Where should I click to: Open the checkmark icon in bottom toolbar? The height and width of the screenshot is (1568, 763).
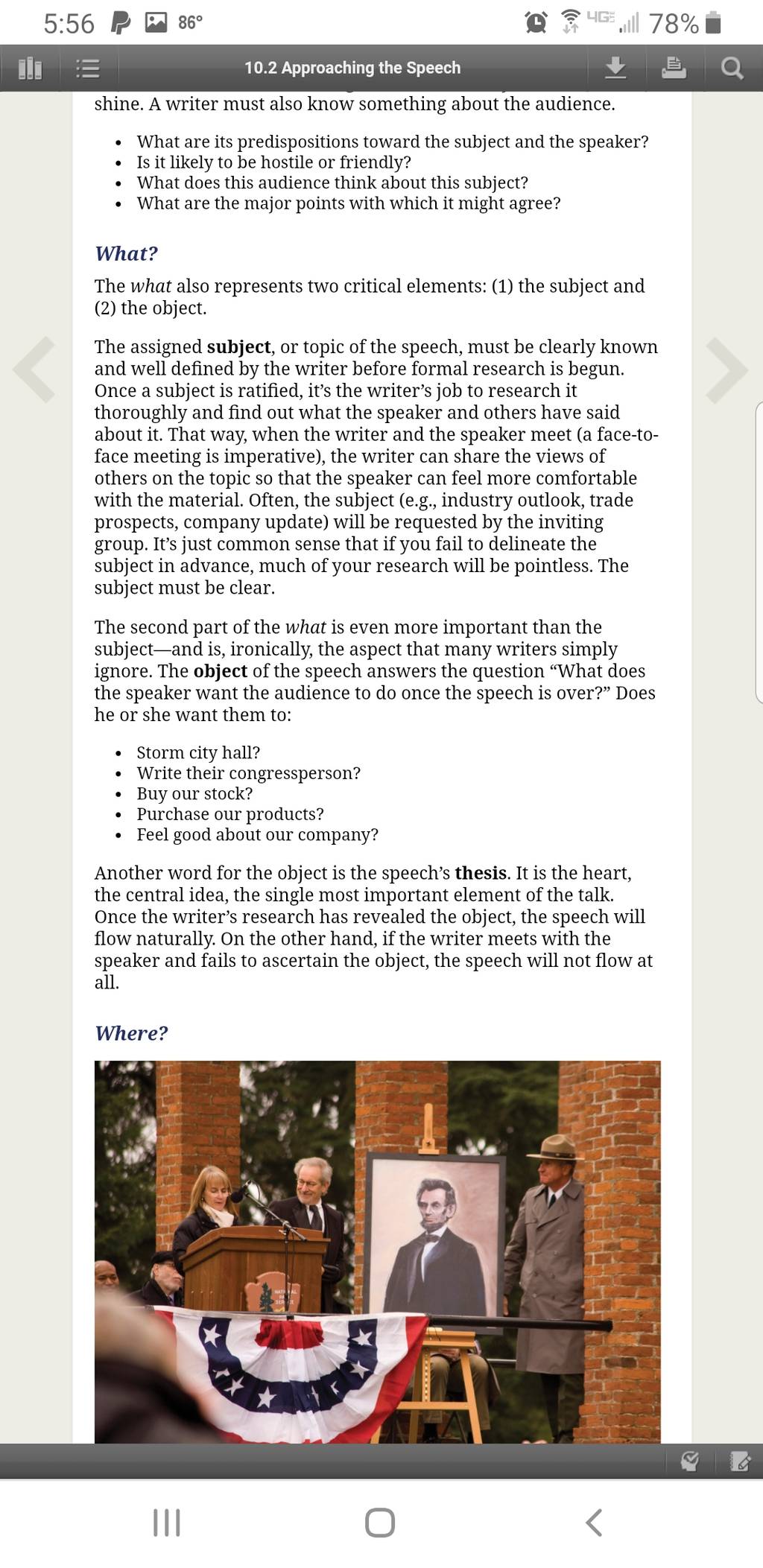pos(690,1461)
